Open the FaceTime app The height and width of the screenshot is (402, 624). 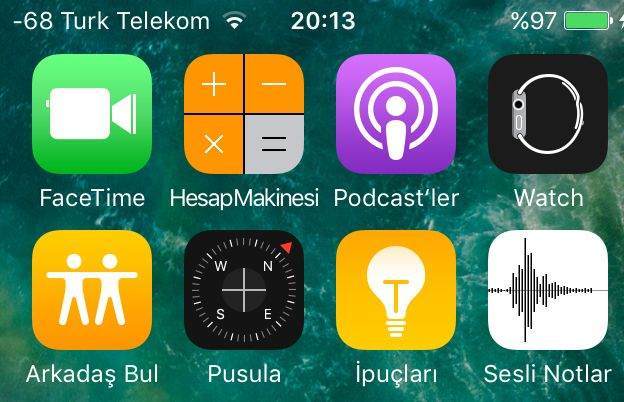[x=92, y=113]
